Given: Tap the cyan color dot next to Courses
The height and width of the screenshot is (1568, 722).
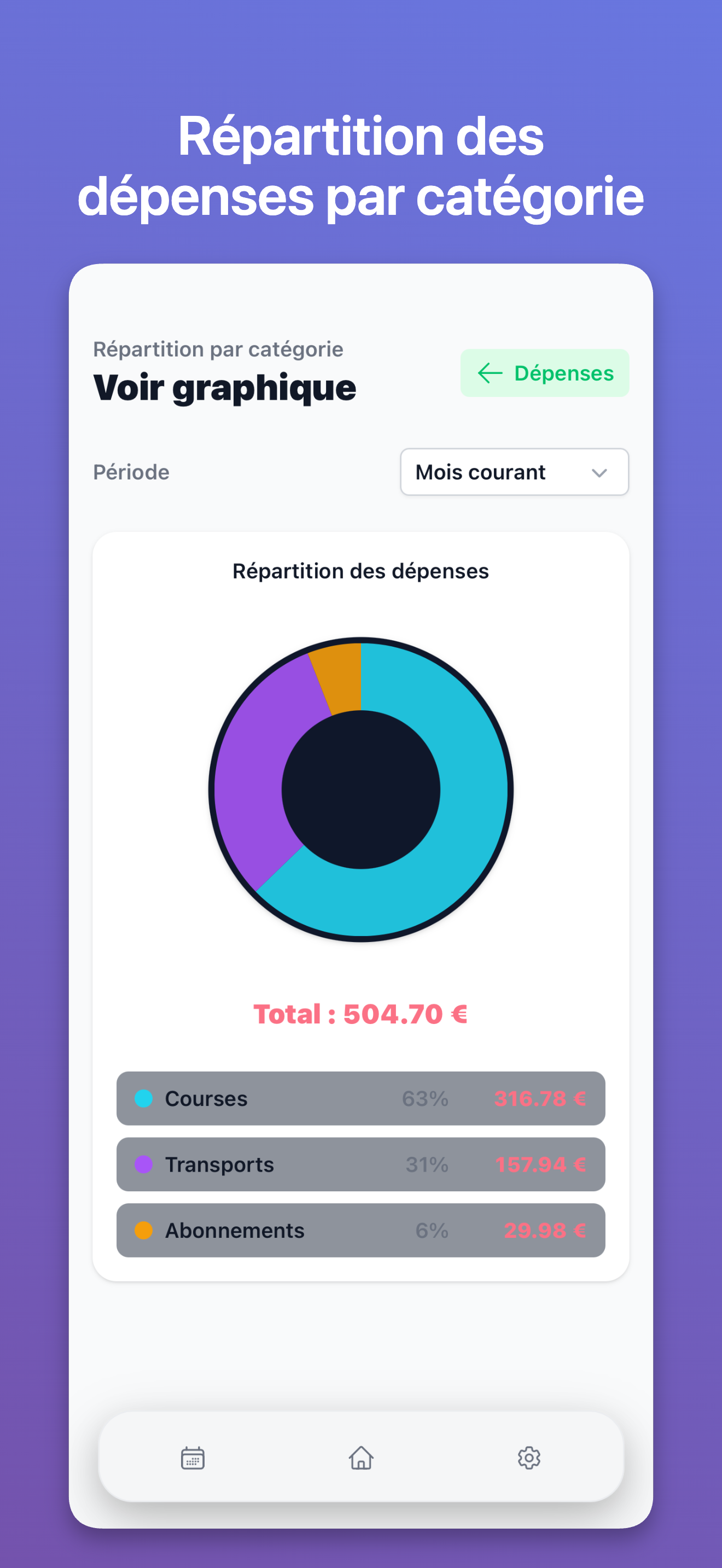Looking at the screenshot, I should [144, 1099].
